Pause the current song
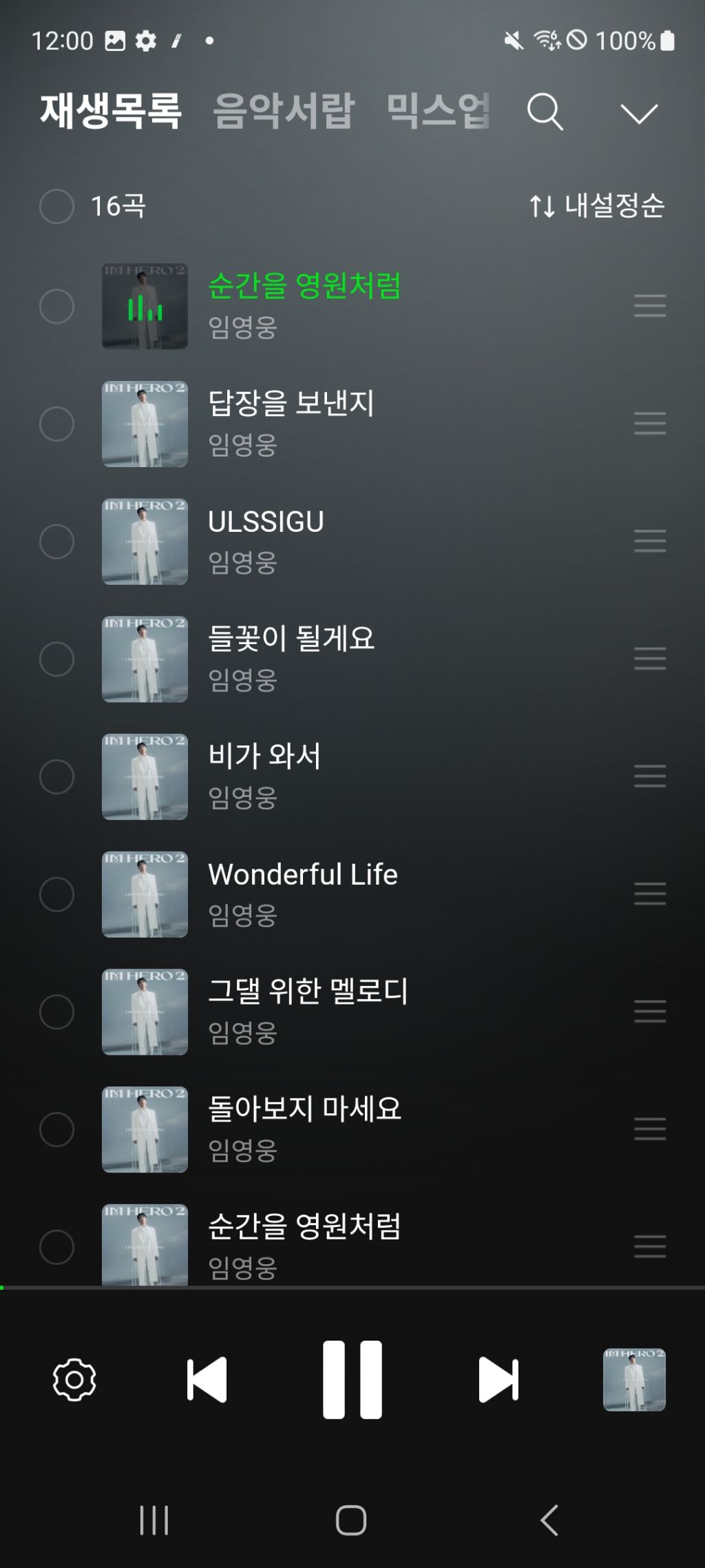 pos(352,1379)
